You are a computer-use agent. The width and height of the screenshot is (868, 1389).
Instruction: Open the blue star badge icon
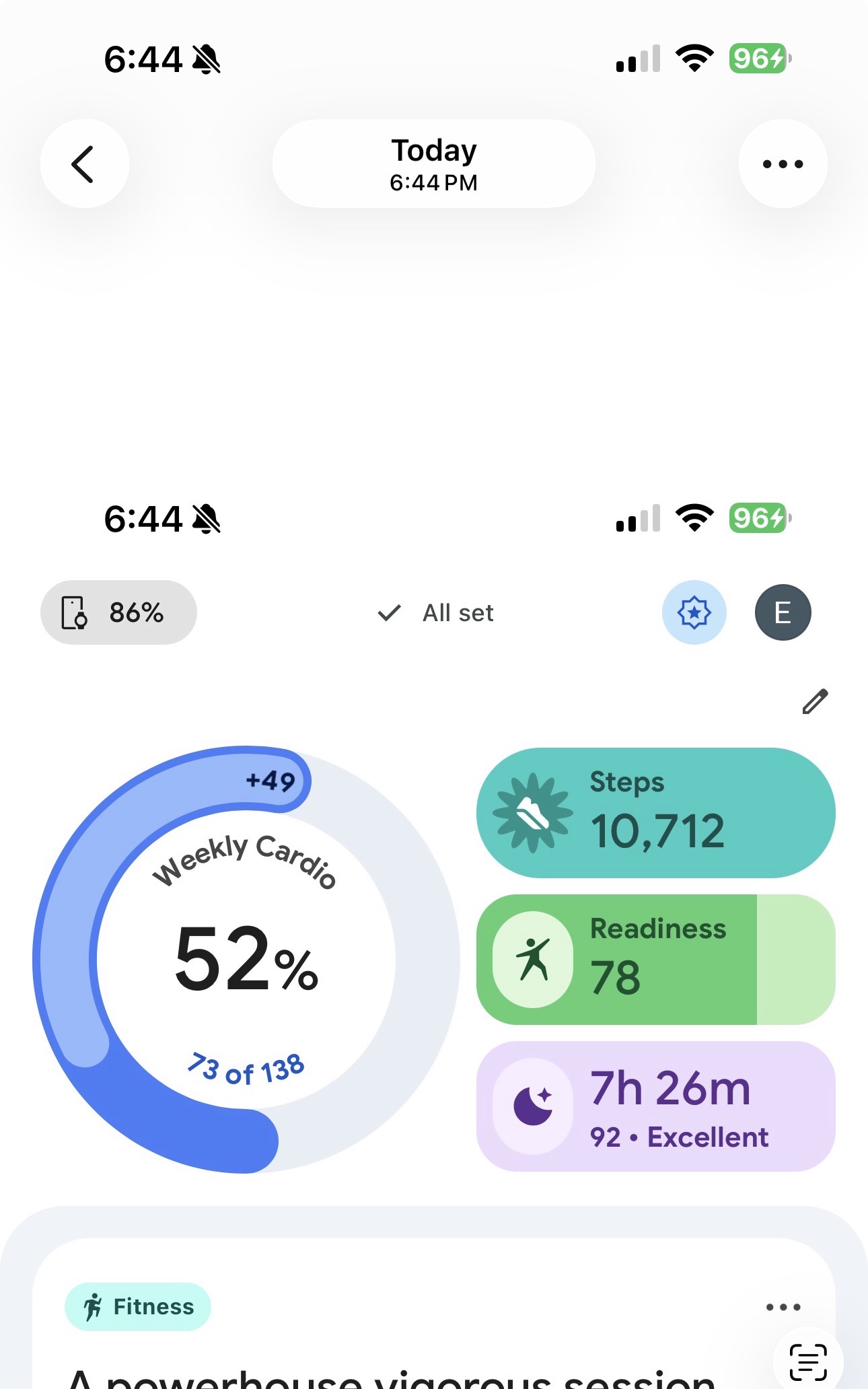click(694, 612)
